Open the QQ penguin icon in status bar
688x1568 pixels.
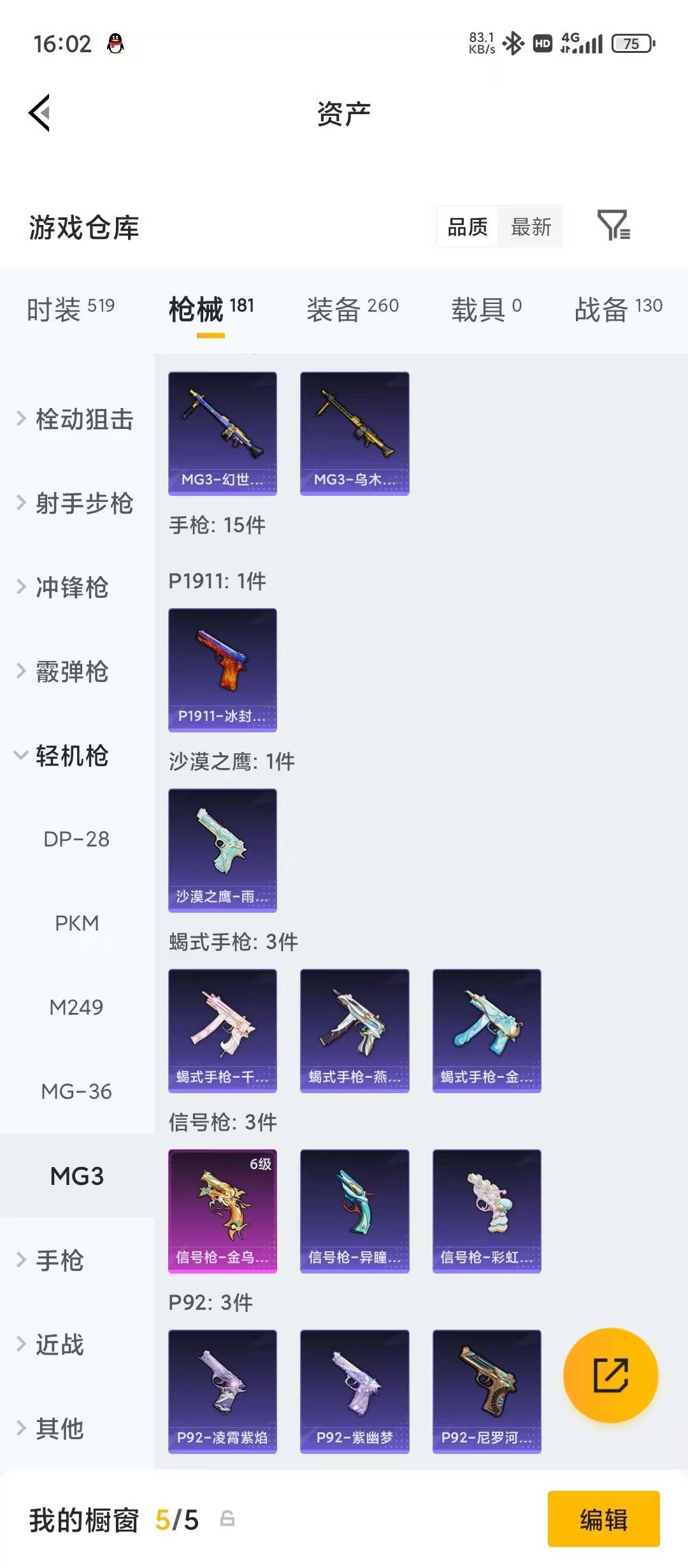point(112,42)
